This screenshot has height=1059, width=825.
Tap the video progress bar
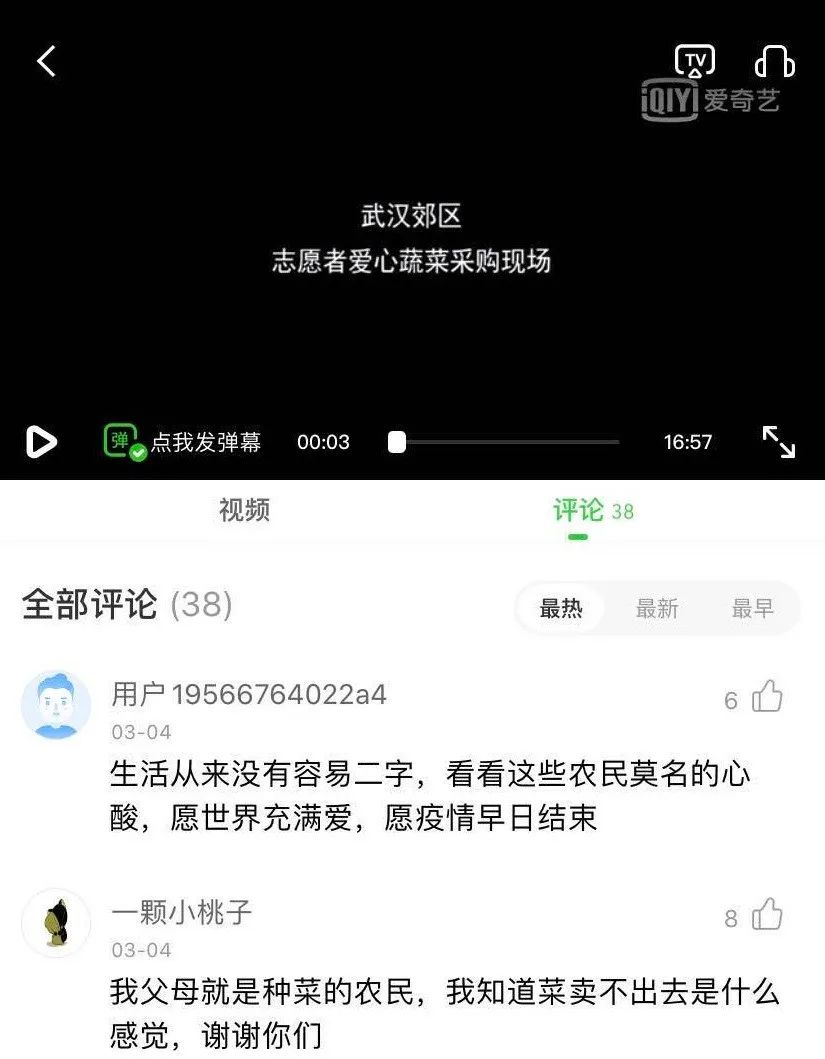tap(505, 442)
